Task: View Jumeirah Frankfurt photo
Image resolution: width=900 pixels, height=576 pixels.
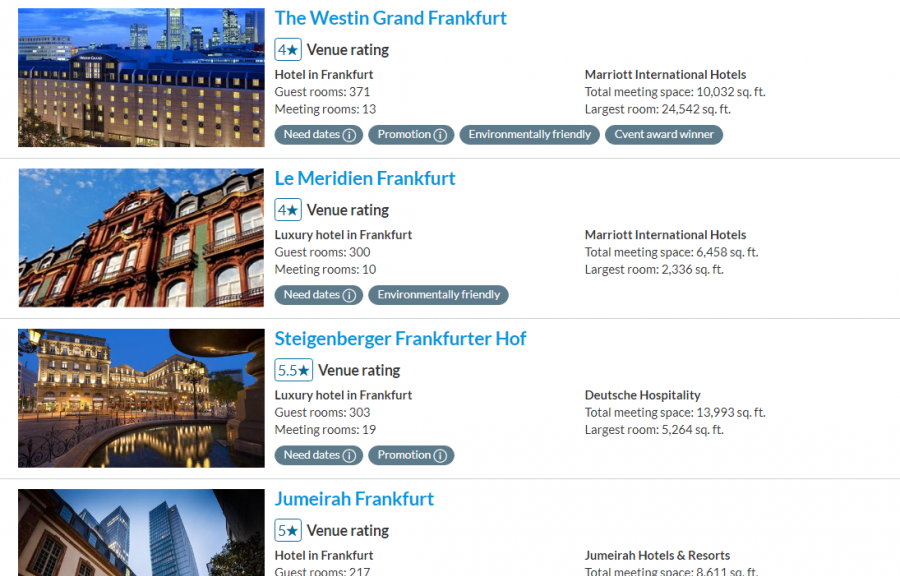Action: [x=141, y=532]
